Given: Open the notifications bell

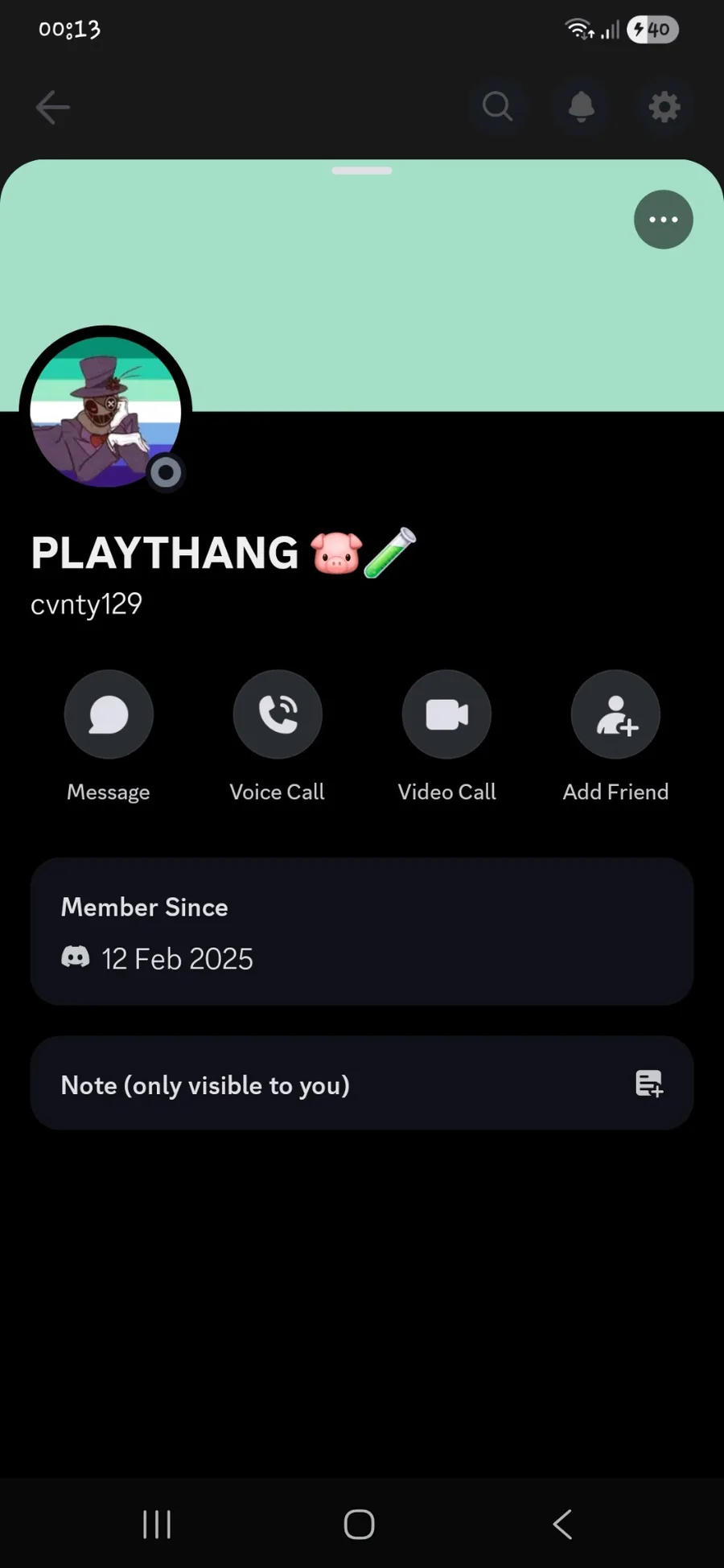Looking at the screenshot, I should [x=582, y=106].
